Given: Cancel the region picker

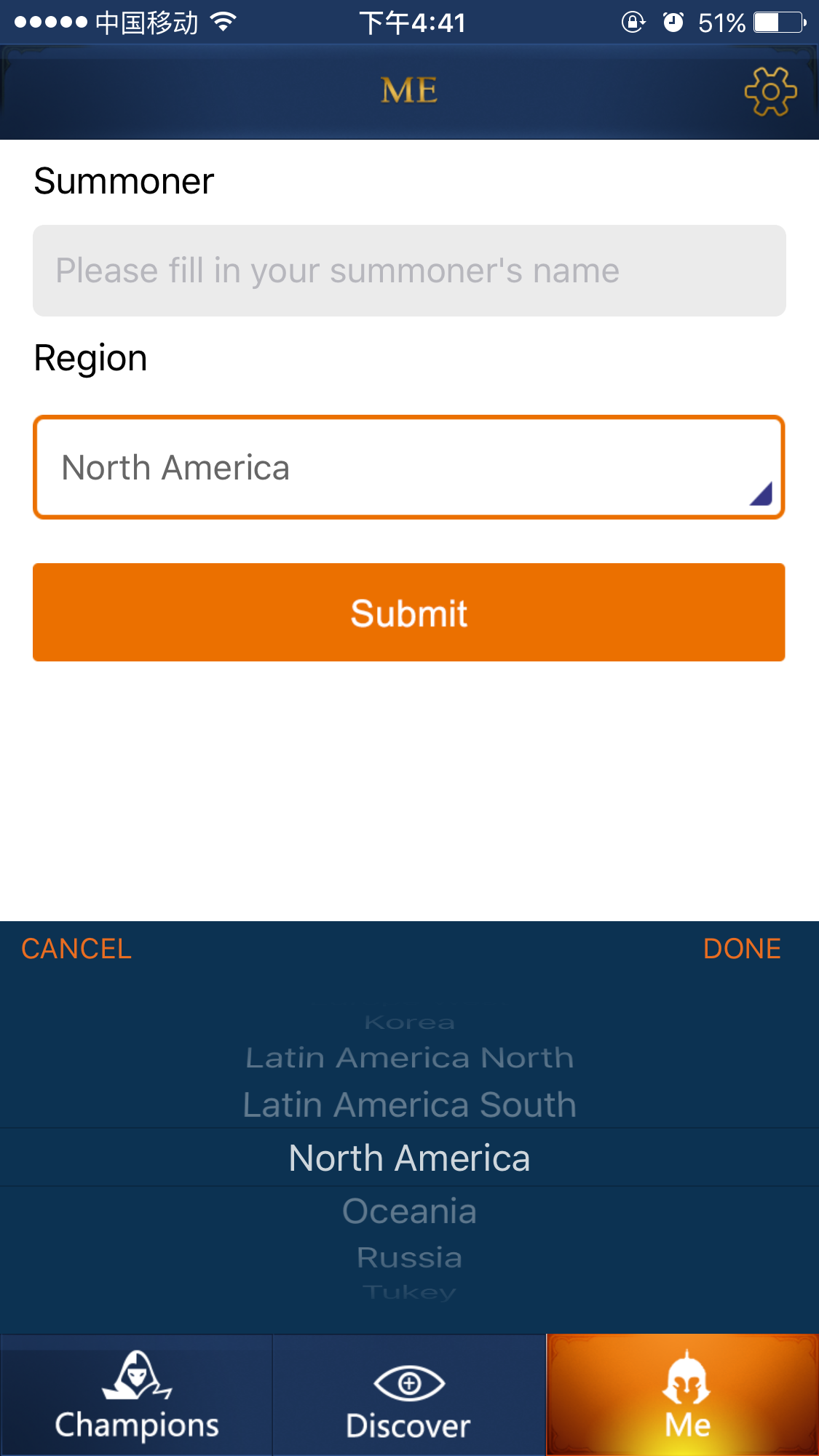Looking at the screenshot, I should pyautogui.click(x=76, y=949).
